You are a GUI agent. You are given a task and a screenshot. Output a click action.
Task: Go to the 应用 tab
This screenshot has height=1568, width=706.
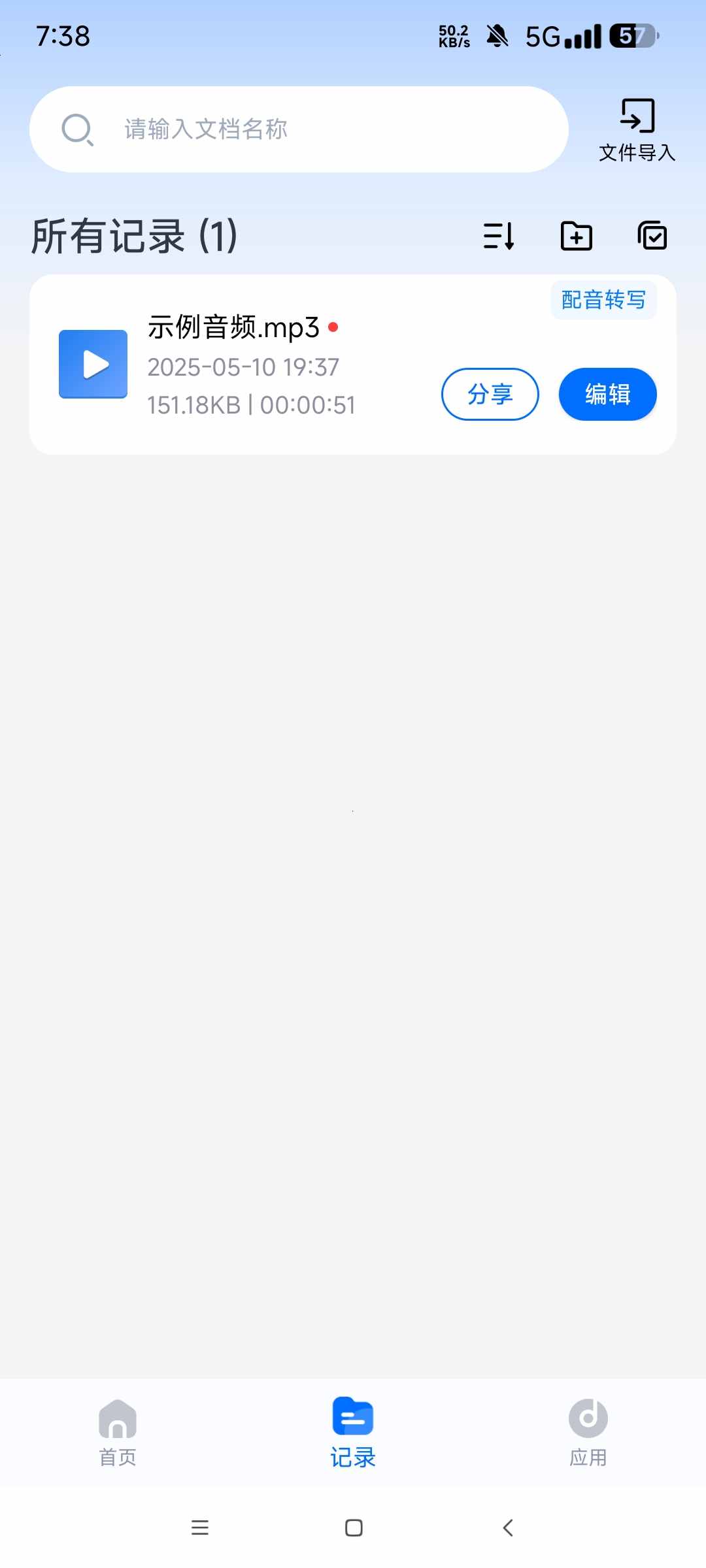(588, 1432)
